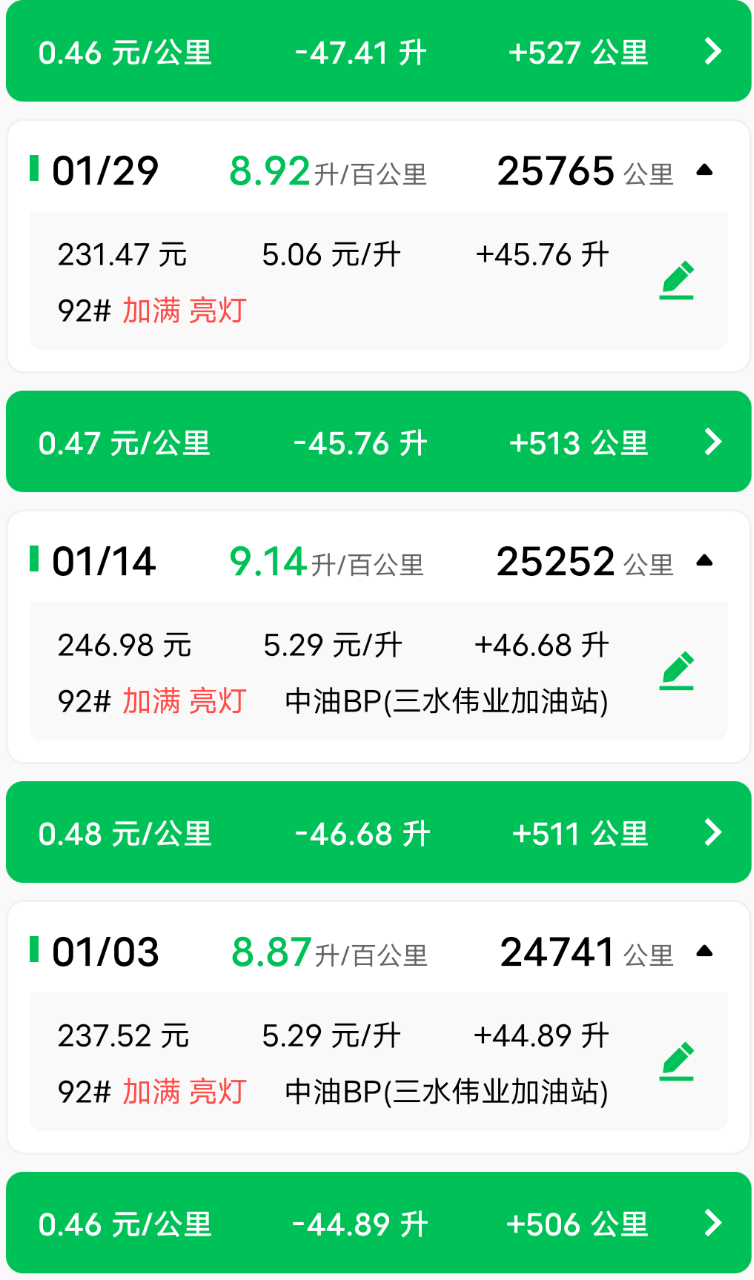Collapse the 01/03 record details
The height and width of the screenshot is (1280, 754).
tap(704, 951)
